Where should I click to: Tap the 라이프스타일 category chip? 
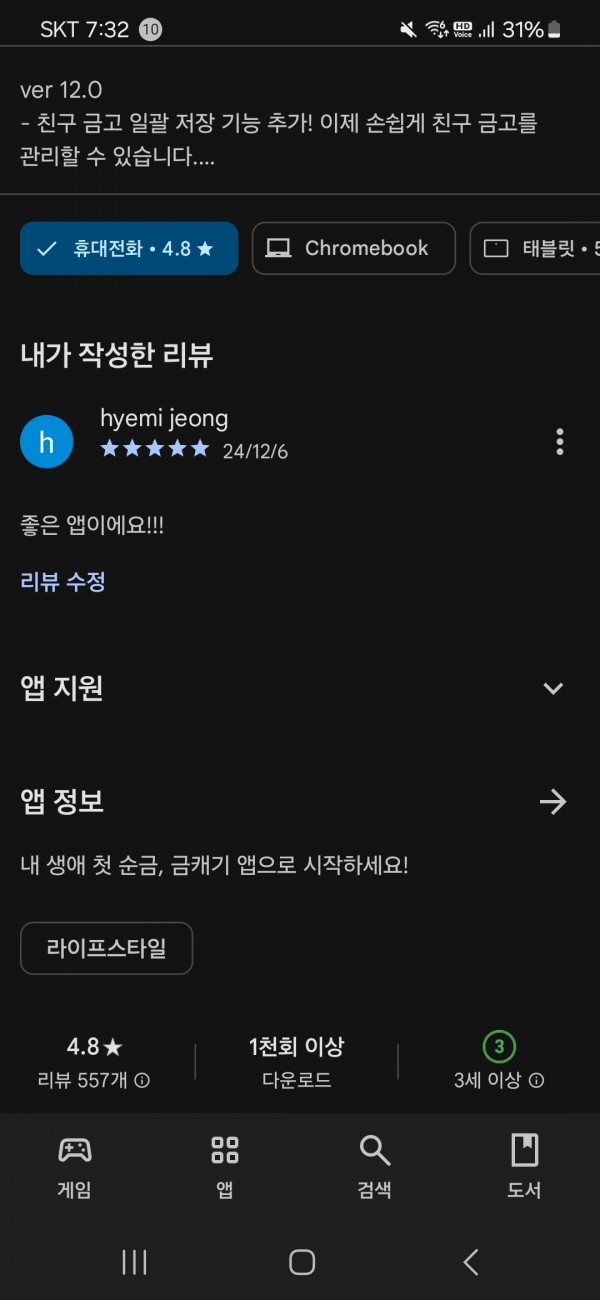pos(106,948)
